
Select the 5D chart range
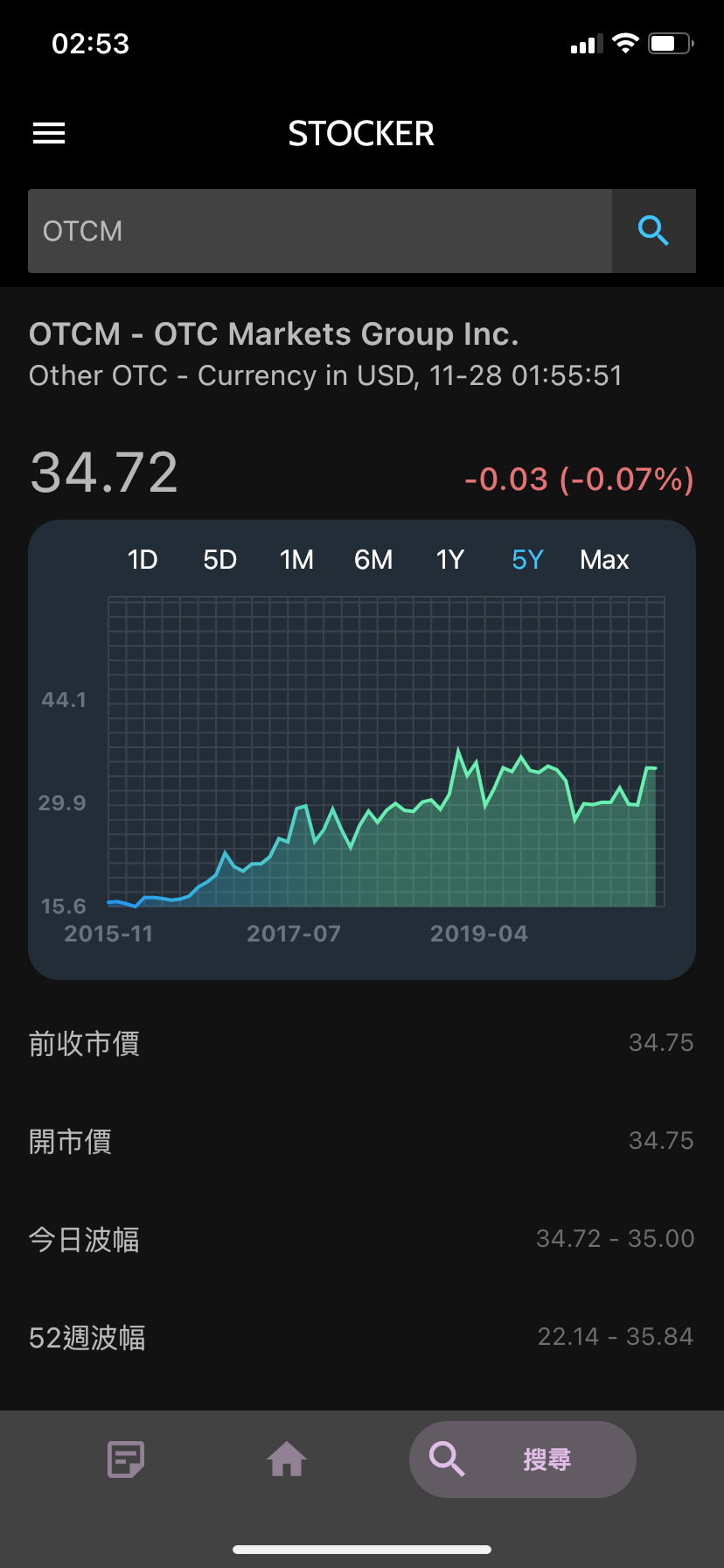219,560
